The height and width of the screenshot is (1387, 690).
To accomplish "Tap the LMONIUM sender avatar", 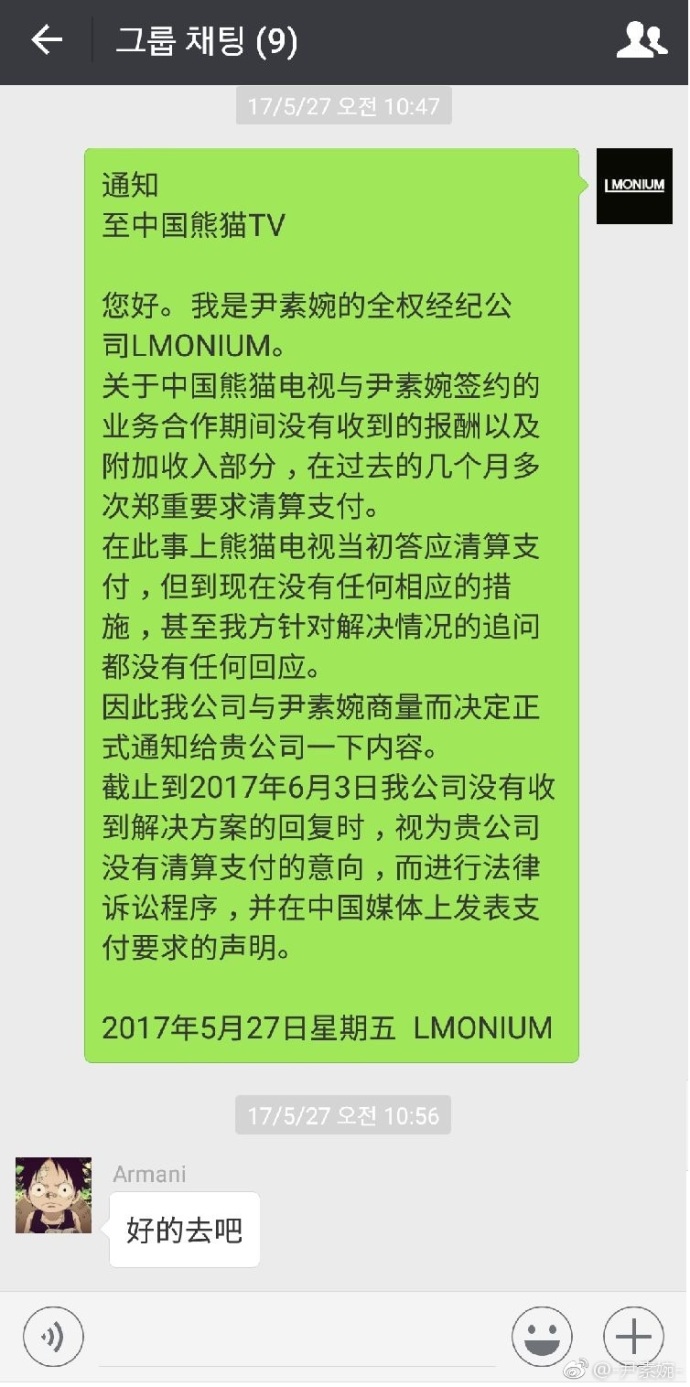I will pyautogui.click(x=634, y=186).
